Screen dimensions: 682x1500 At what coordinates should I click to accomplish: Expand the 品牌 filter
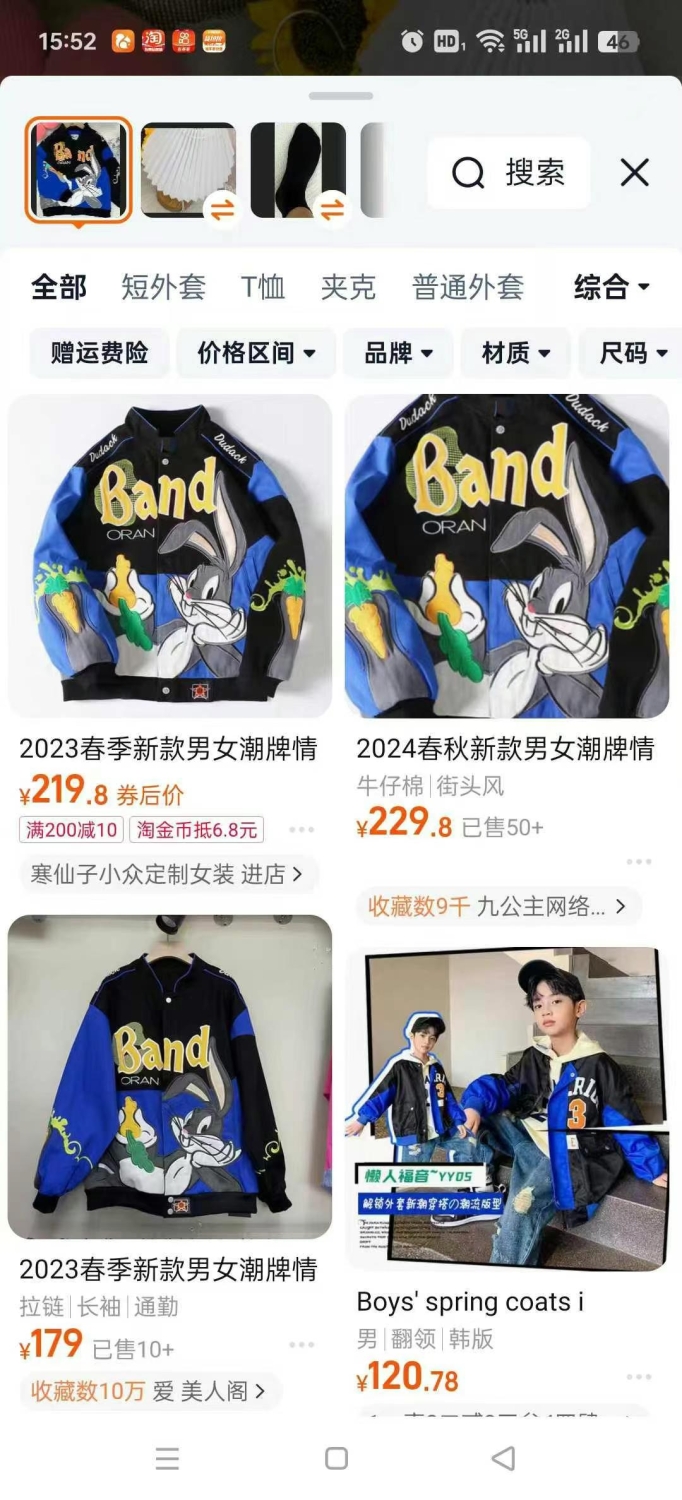coord(398,353)
